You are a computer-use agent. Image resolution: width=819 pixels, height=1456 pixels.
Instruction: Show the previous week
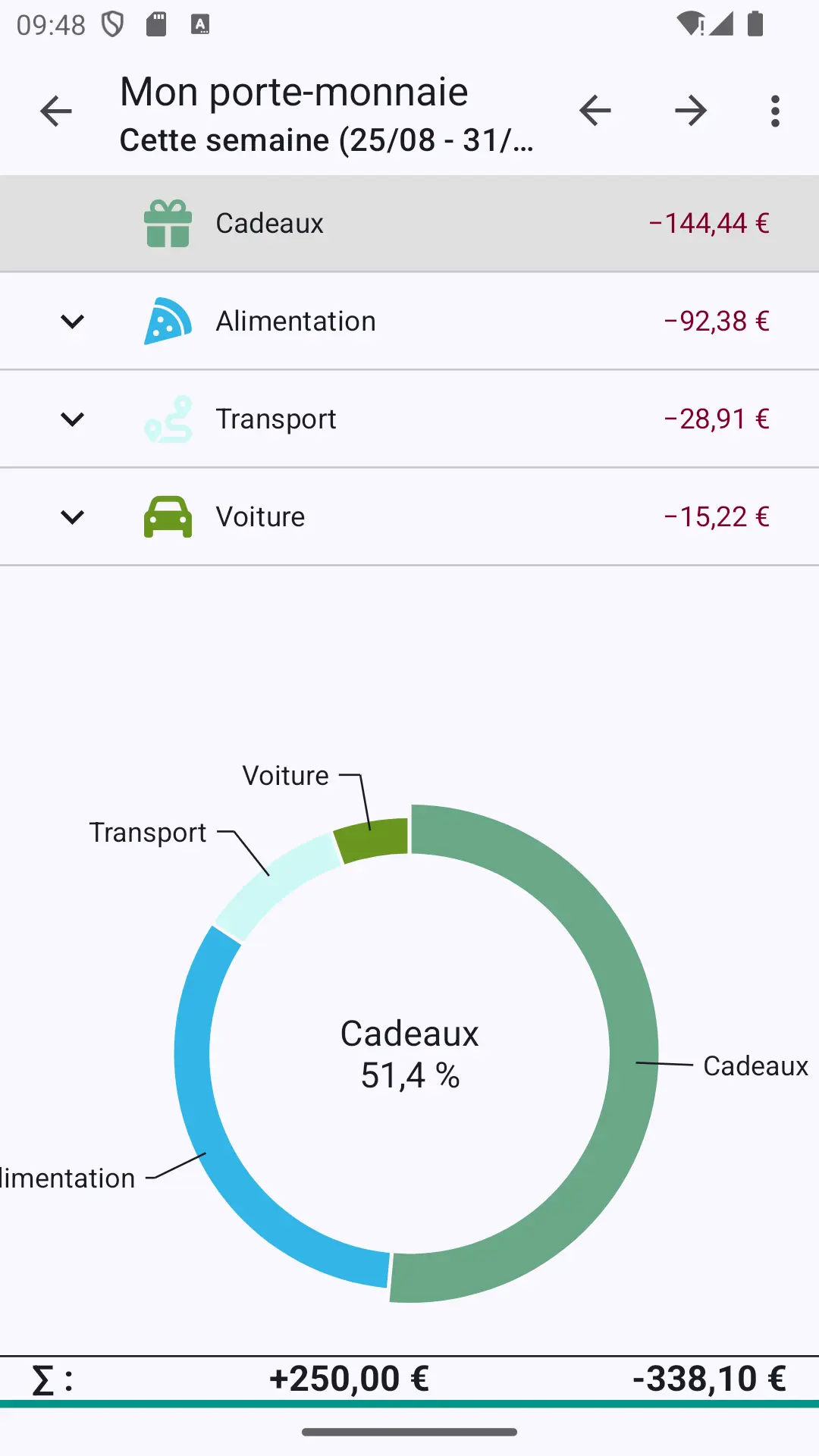click(595, 111)
